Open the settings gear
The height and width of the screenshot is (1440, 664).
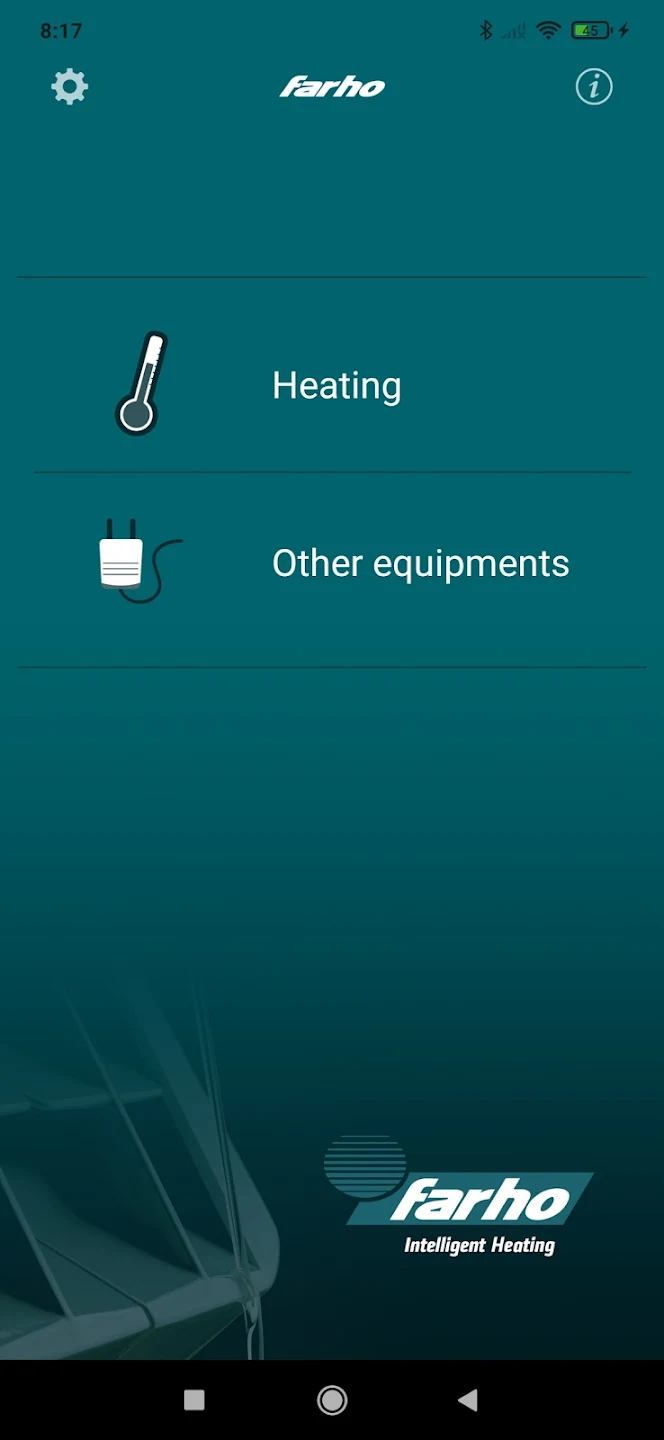tap(70, 87)
